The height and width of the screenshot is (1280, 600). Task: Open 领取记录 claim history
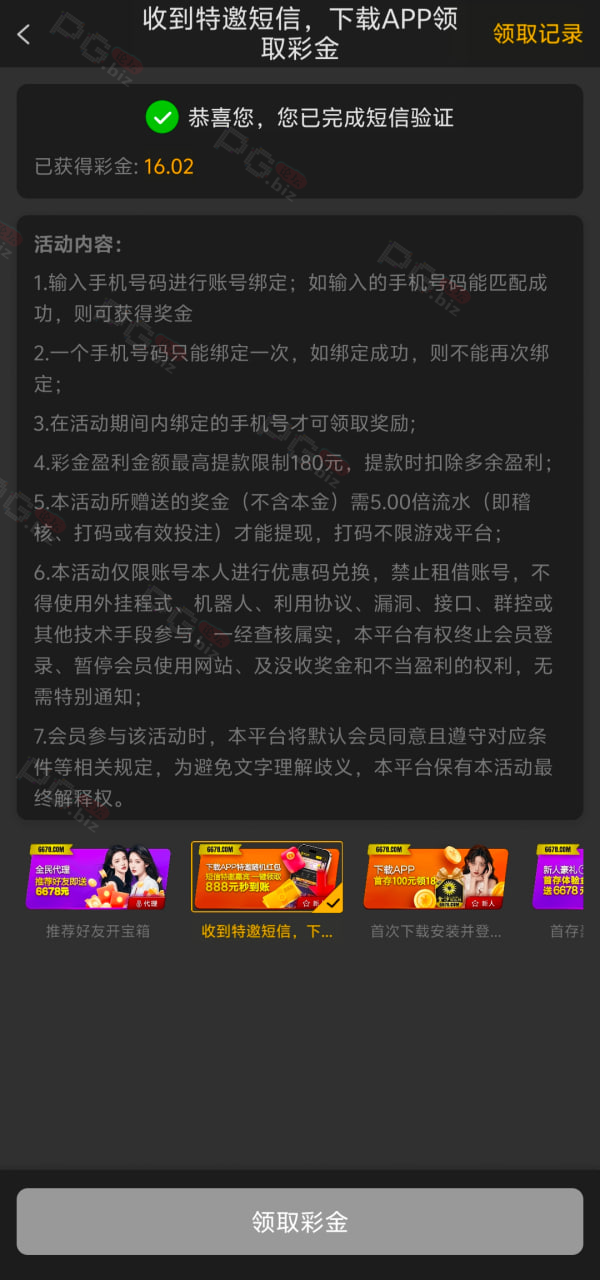tap(538, 34)
